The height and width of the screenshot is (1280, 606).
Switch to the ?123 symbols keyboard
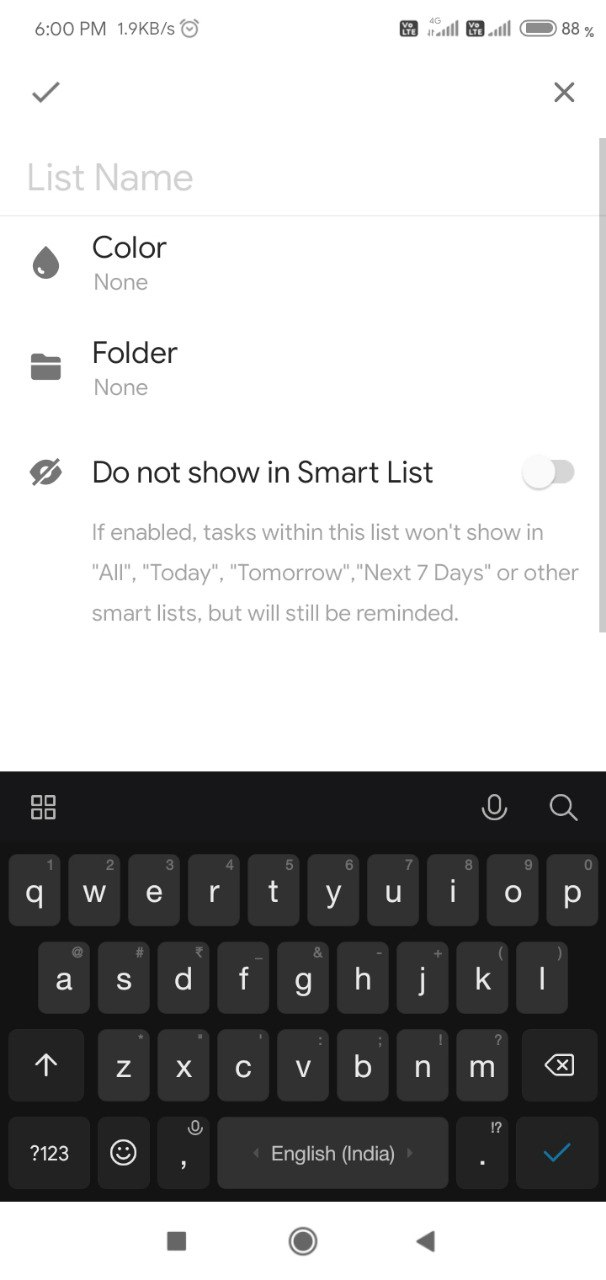tap(49, 1153)
